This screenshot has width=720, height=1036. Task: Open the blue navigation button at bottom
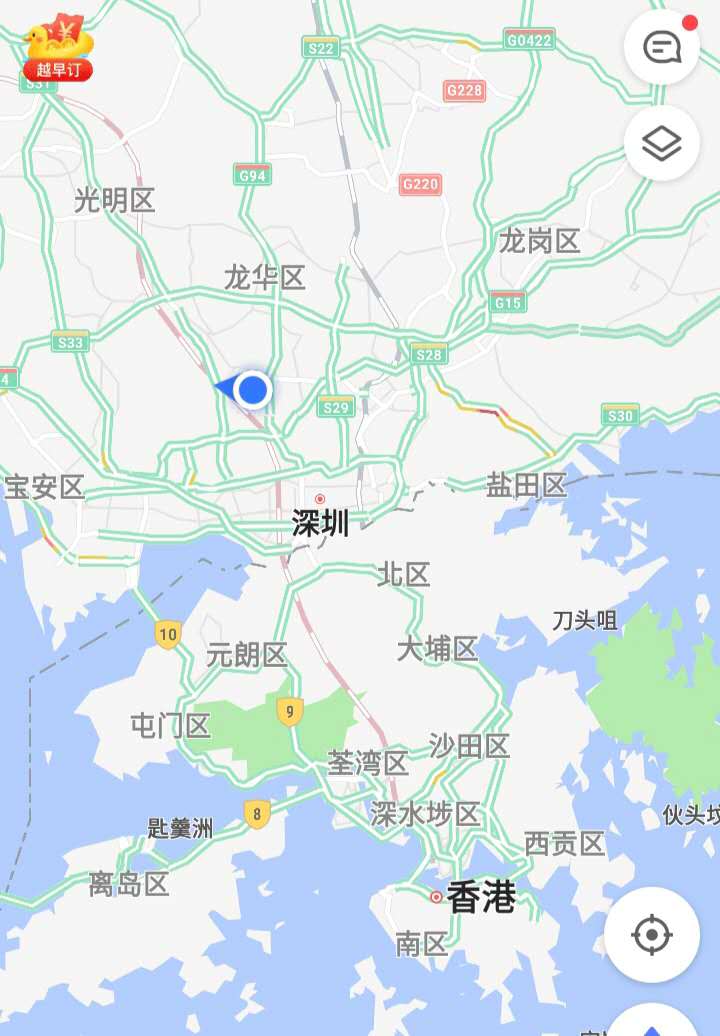pos(653,1022)
